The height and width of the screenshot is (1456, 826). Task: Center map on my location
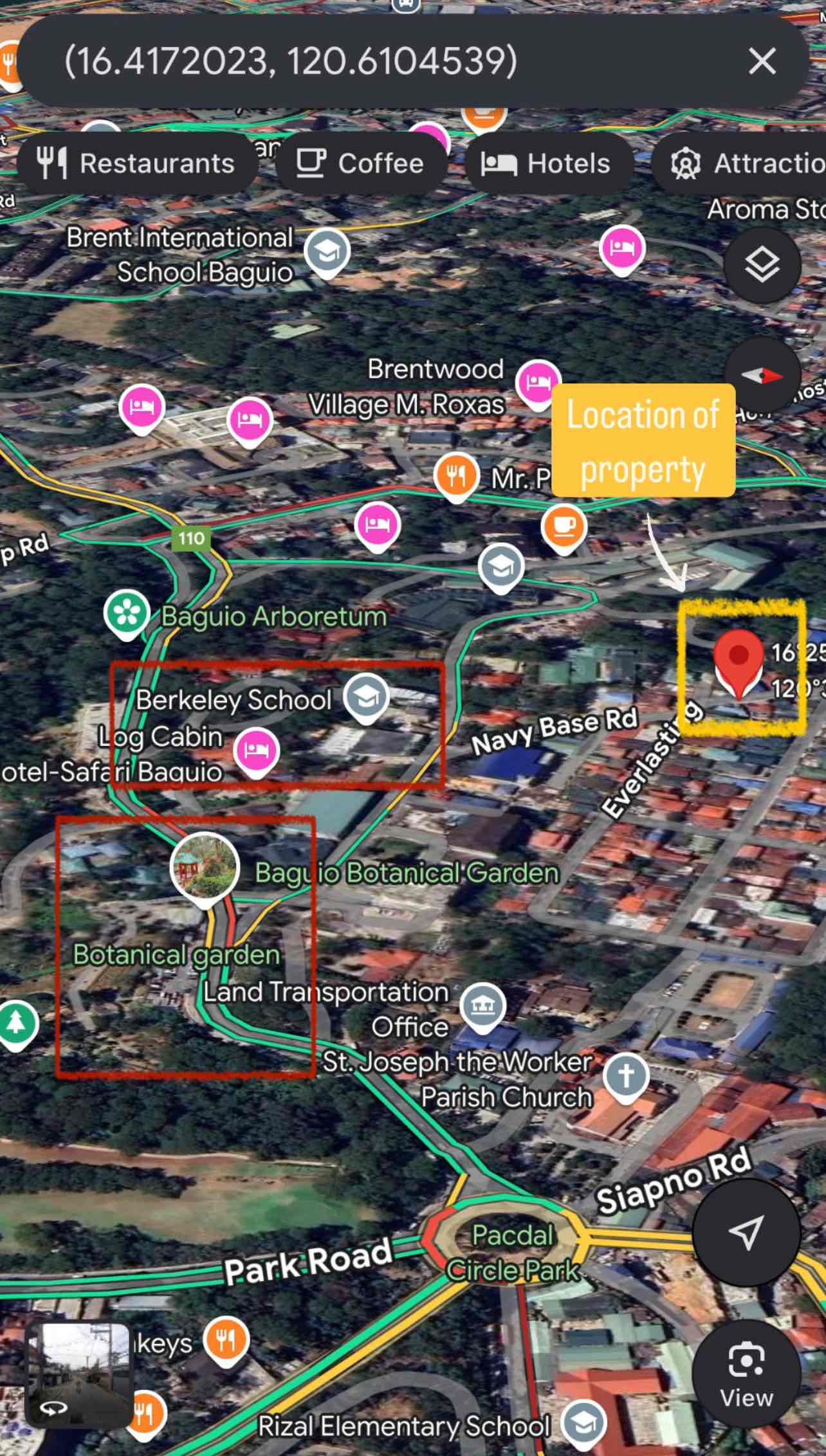[x=746, y=1232]
